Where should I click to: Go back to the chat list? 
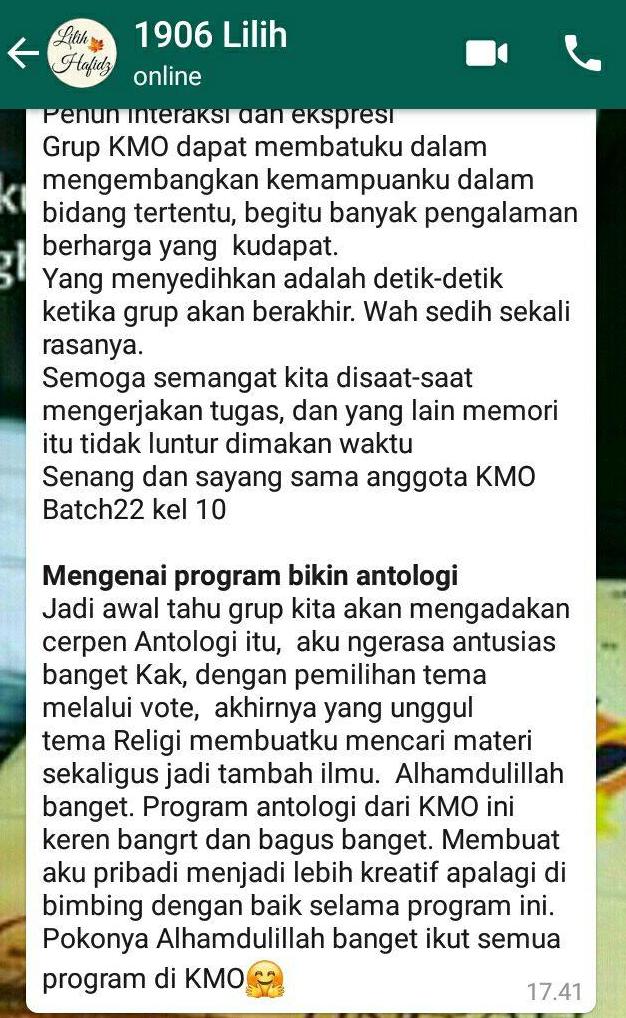(x=22, y=54)
